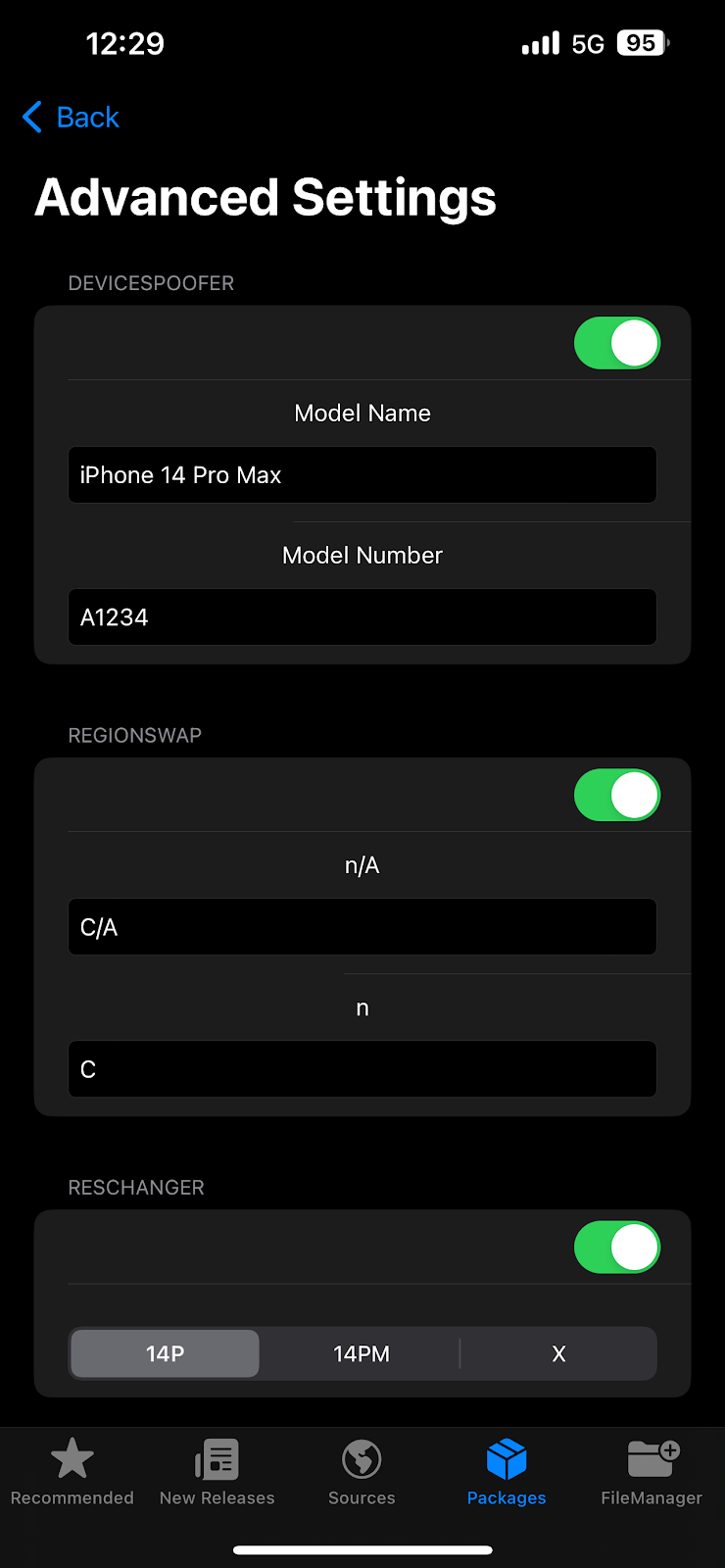Switch off the ResChanger toggle
This screenshot has height=1568, width=725.
(617, 1248)
